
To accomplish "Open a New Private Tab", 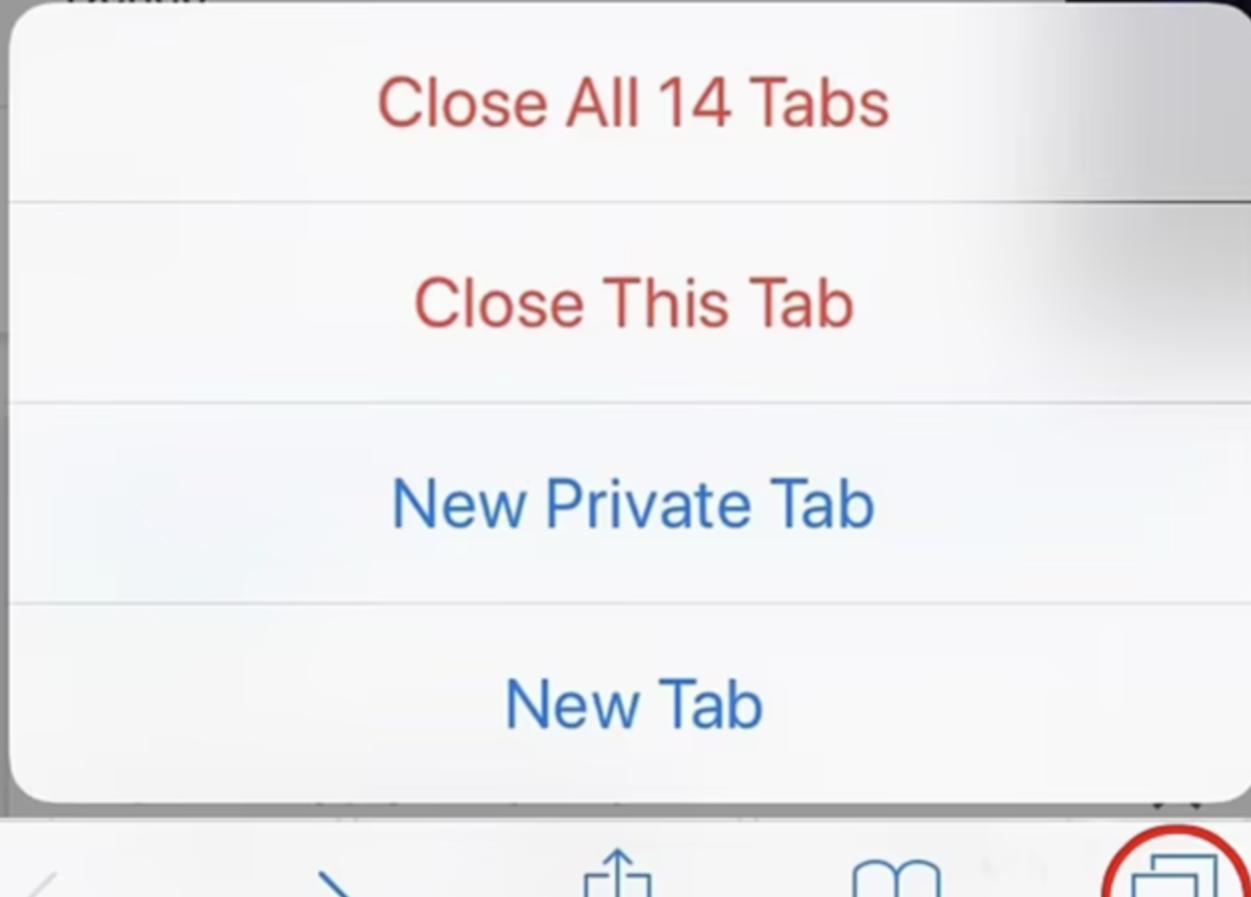I will pyautogui.click(x=632, y=503).
